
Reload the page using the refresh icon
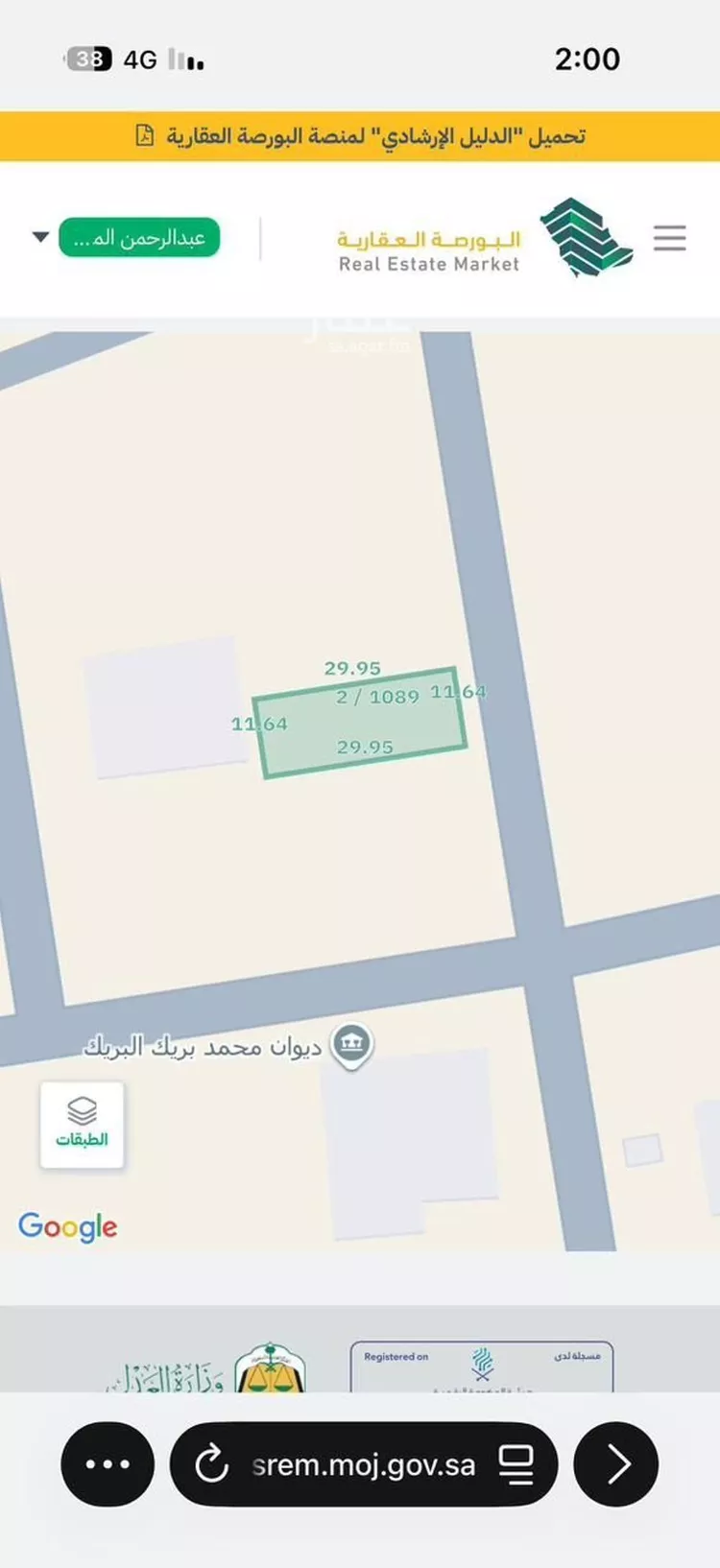212,1464
